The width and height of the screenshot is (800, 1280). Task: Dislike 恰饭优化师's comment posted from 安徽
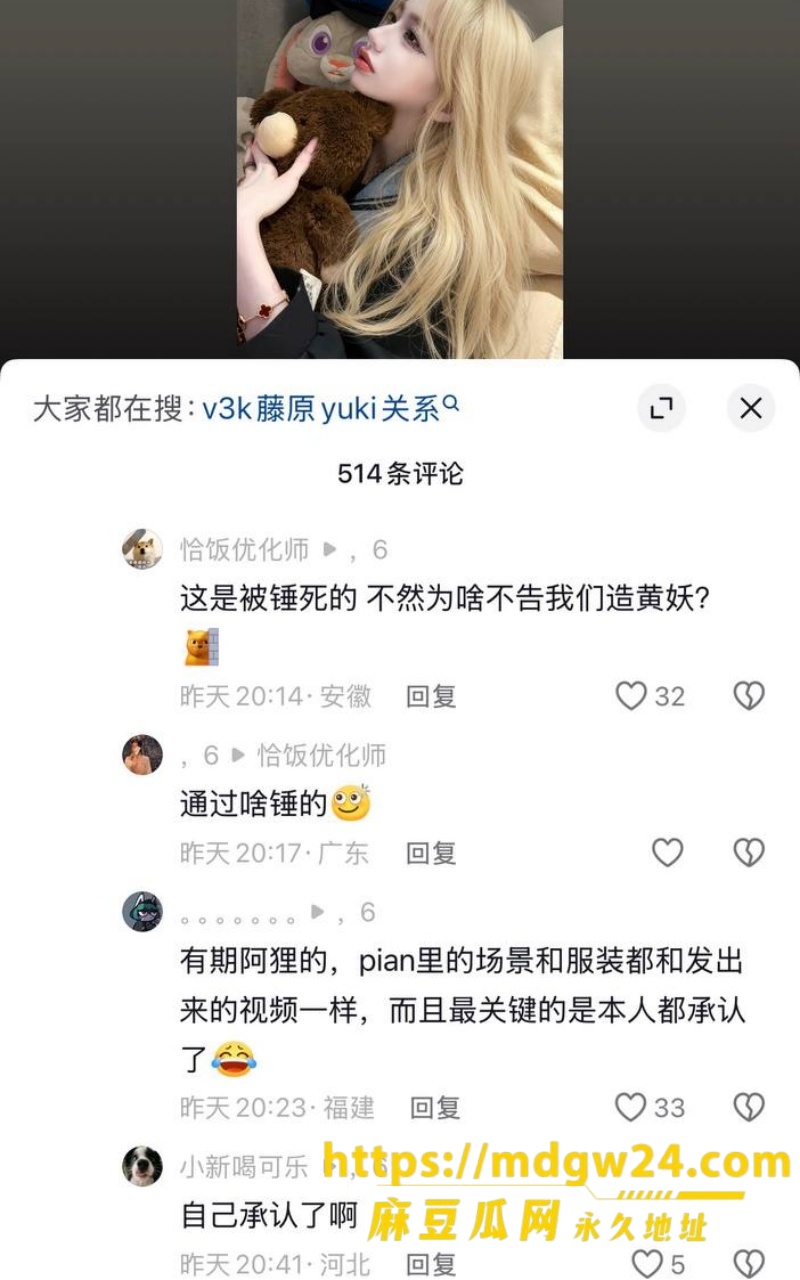(749, 696)
